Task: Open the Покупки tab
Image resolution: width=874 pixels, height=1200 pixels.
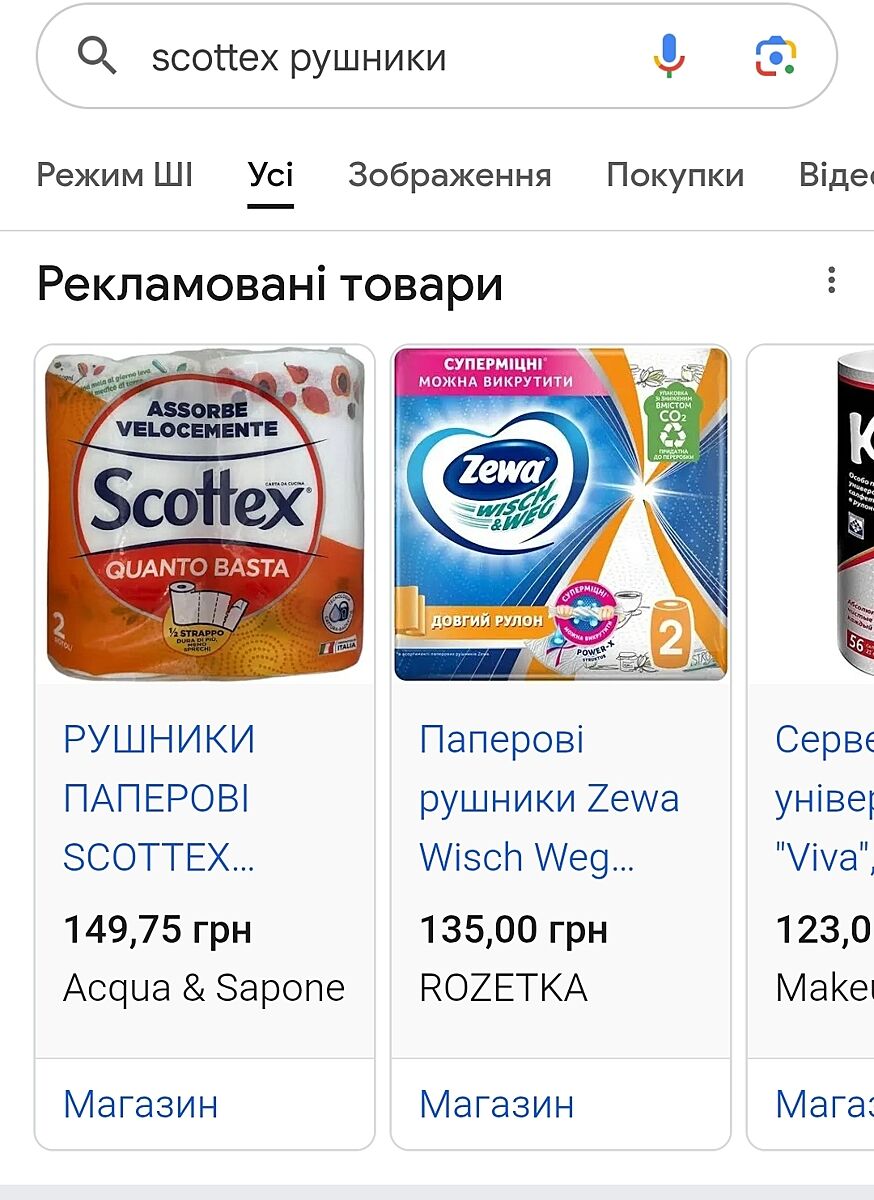Action: point(674,175)
